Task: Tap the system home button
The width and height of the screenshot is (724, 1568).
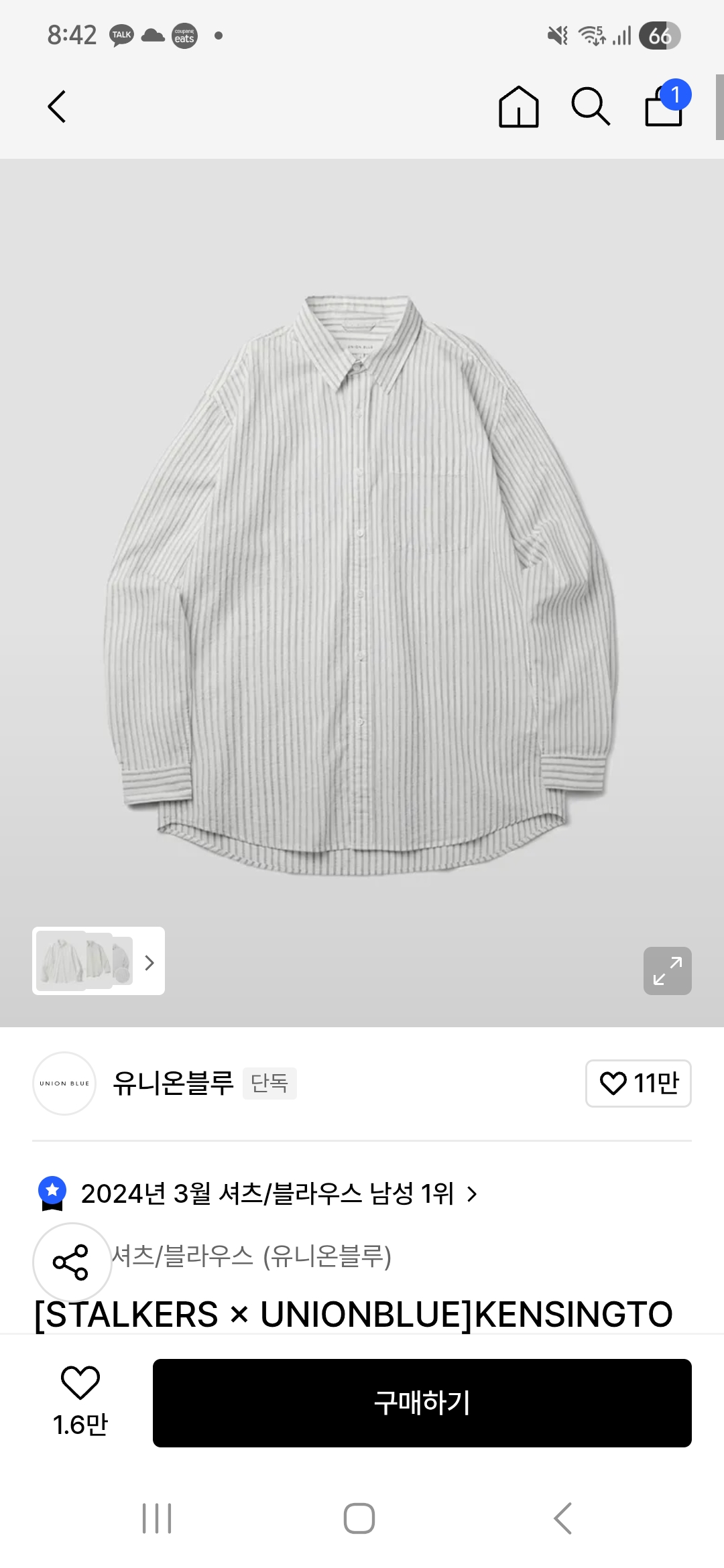Action: point(359,1518)
